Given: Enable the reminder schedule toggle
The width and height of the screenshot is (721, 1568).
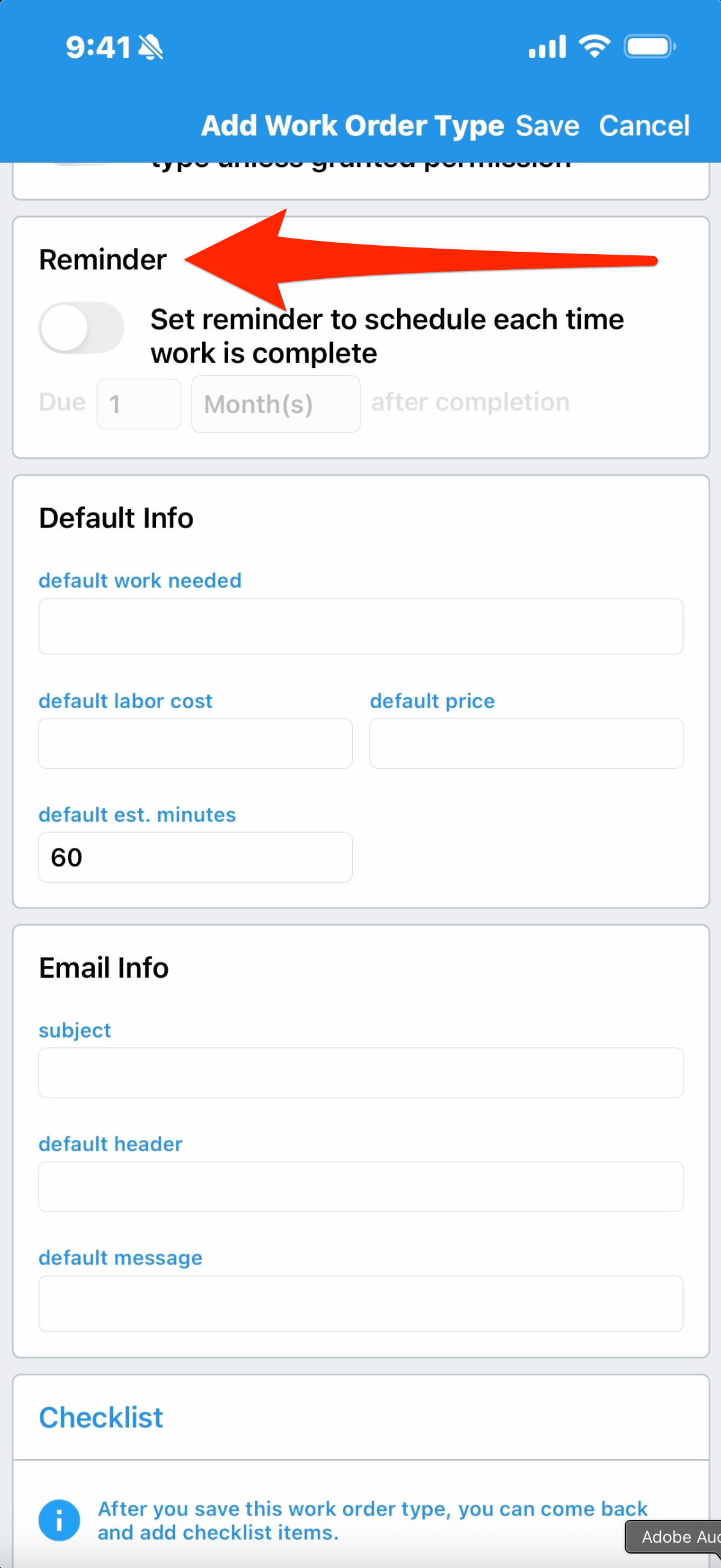Looking at the screenshot, I should pos(81,328).
